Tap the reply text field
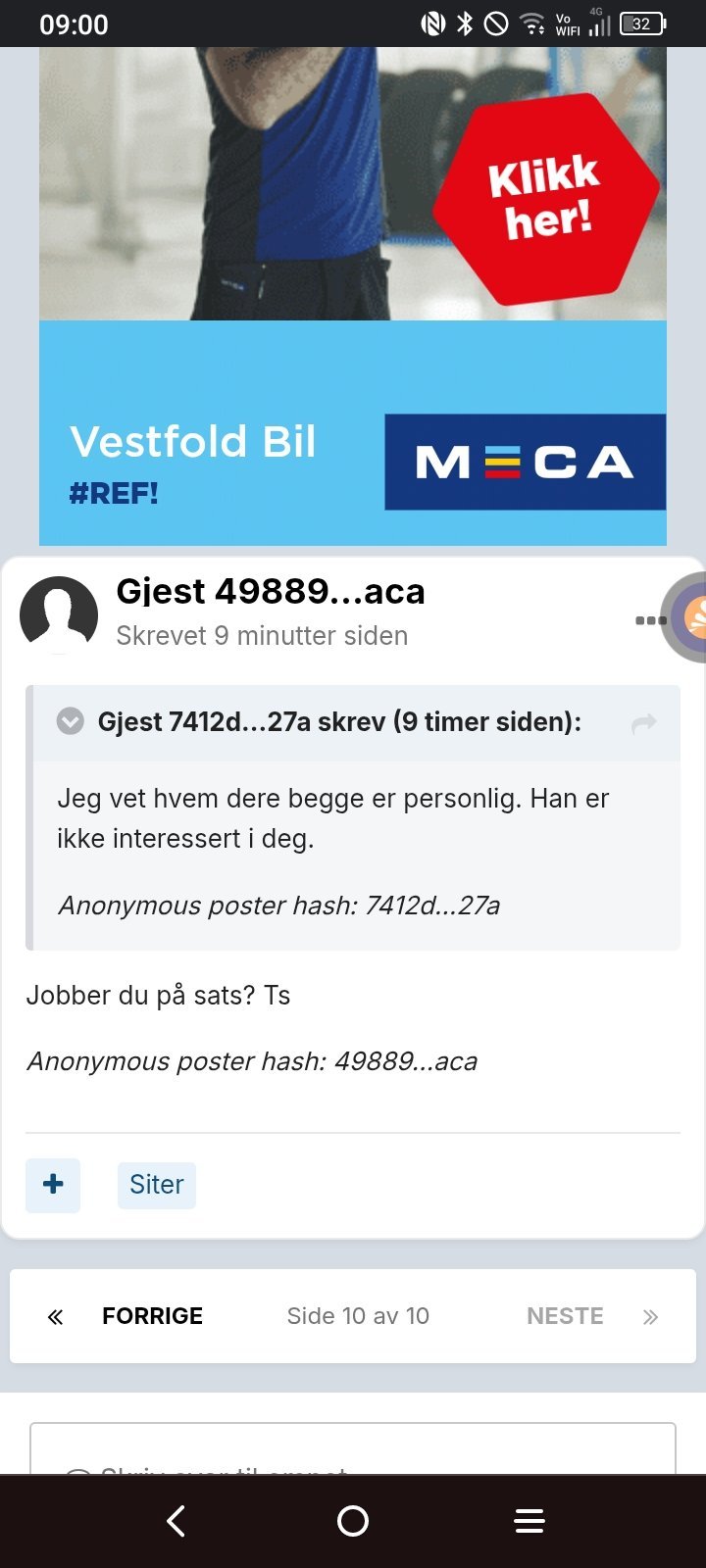 click(x=353, y=1448)
